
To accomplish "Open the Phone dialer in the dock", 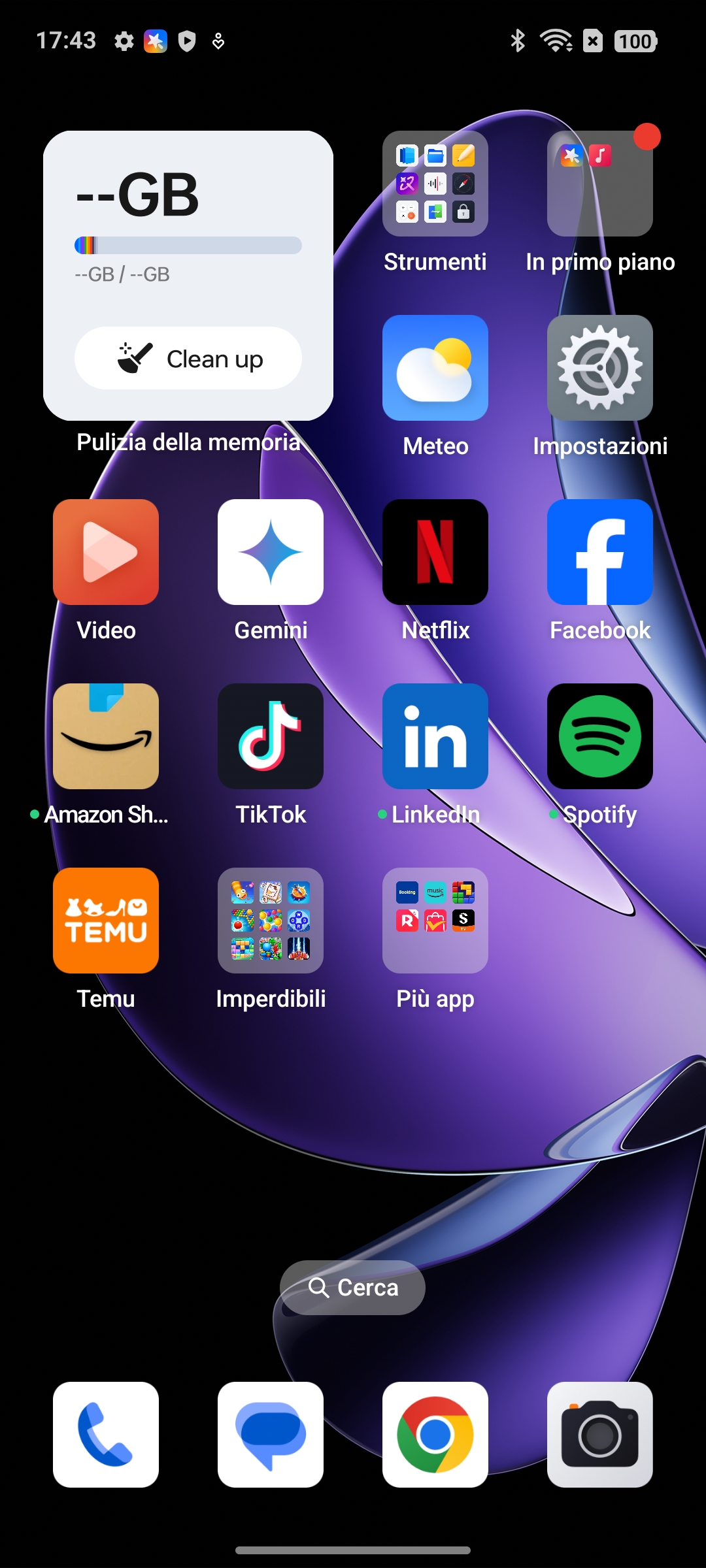I will click(106, 1435).
